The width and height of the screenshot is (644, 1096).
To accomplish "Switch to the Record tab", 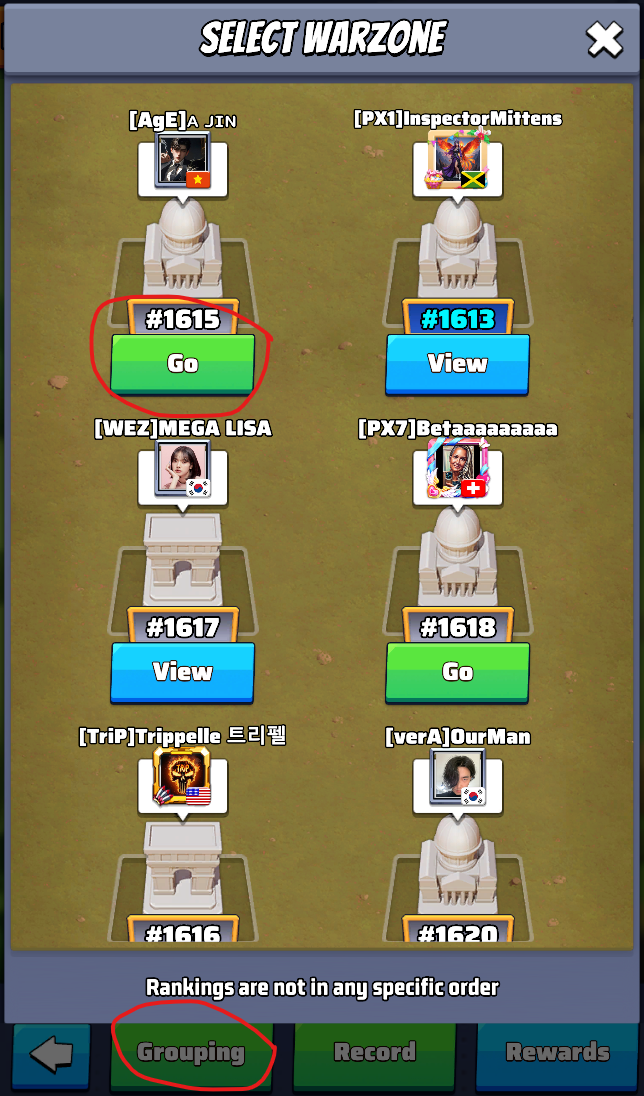I will coord(375,1052).
